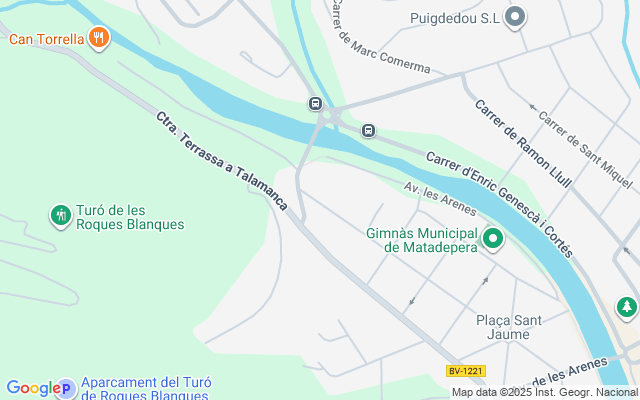The height and width of the screenshot is (400, 640).
Task: Tap the Gimnàs Municipal de Matadepera marker
Action: [x=492, y=238]
